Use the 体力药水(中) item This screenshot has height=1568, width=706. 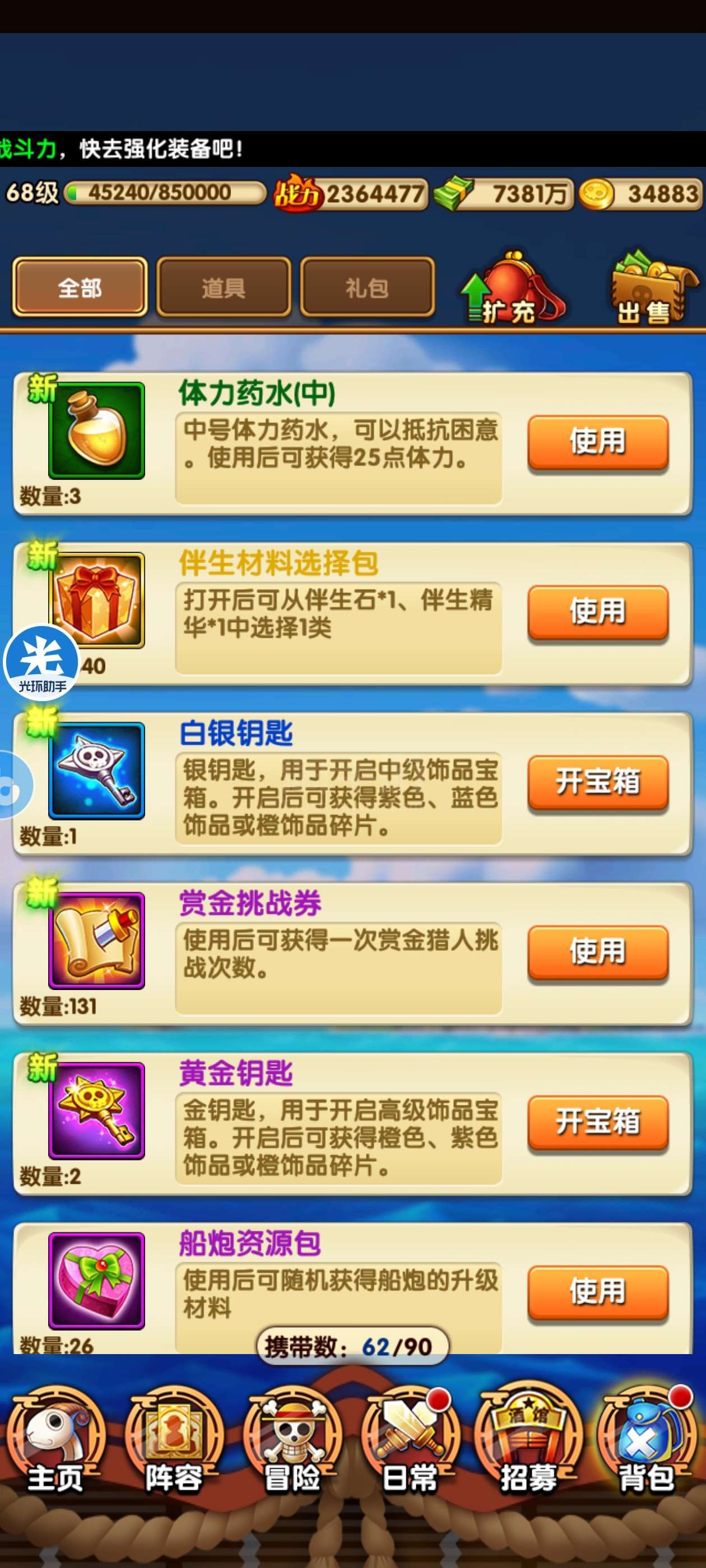coord(597,441)
